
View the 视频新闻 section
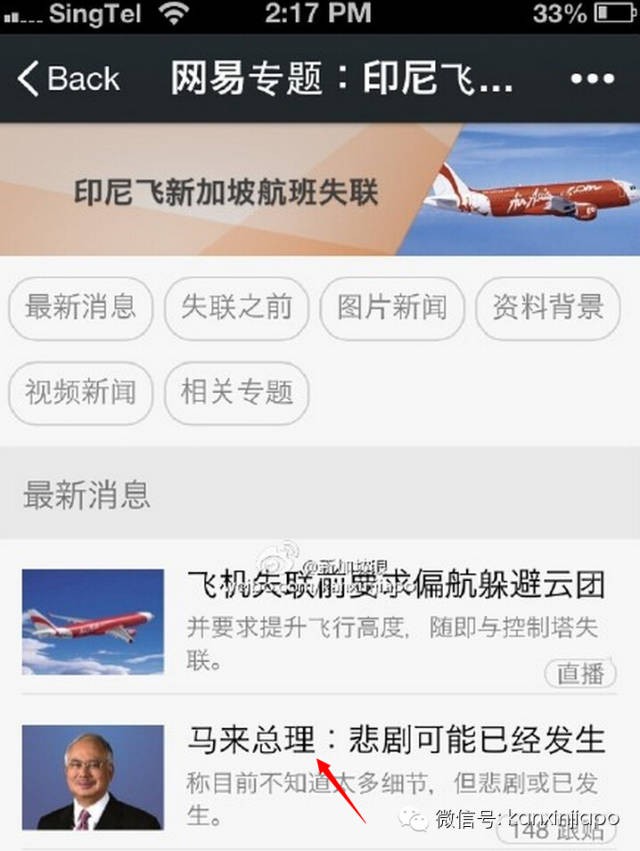(80, 392)
